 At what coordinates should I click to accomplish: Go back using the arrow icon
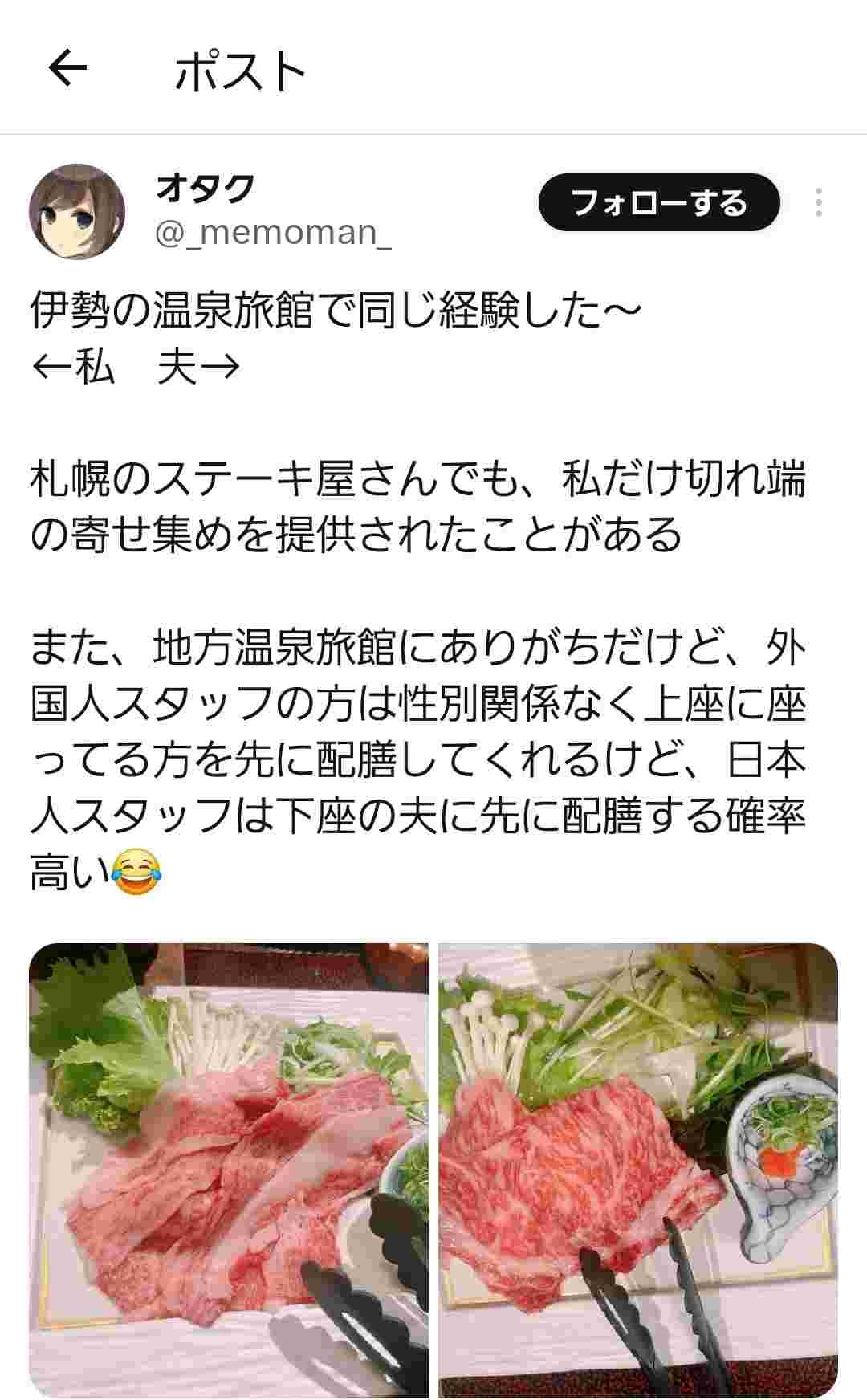click(x=67, y=69)
